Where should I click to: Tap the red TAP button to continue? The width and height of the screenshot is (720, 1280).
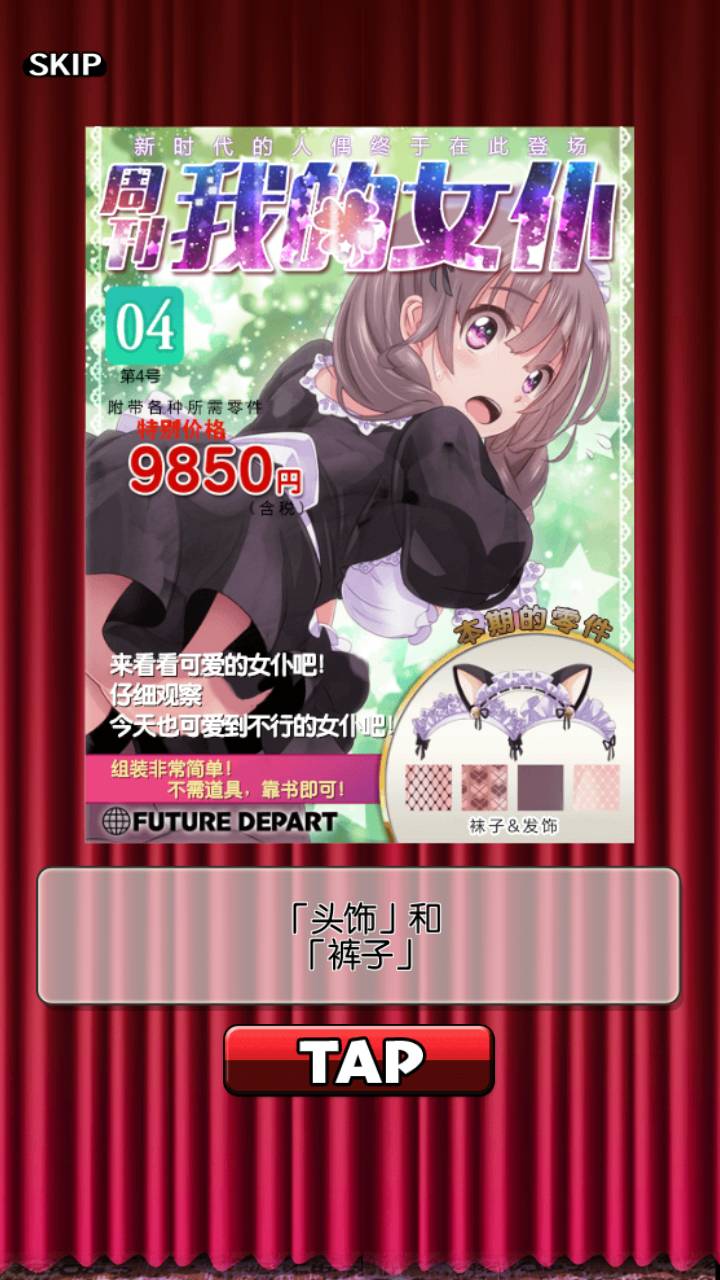[x=359, y=1059]
